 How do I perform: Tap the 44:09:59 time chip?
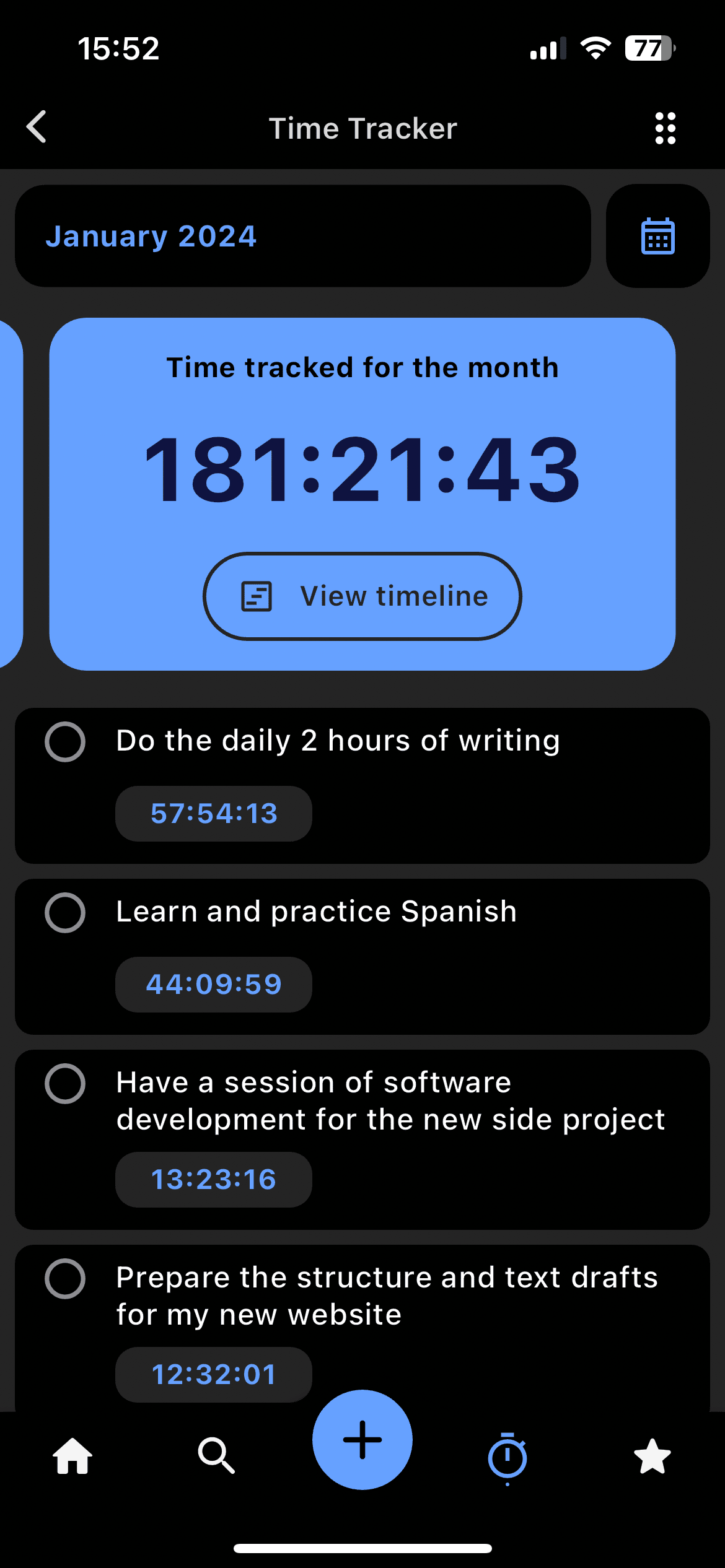click(214, 985)
